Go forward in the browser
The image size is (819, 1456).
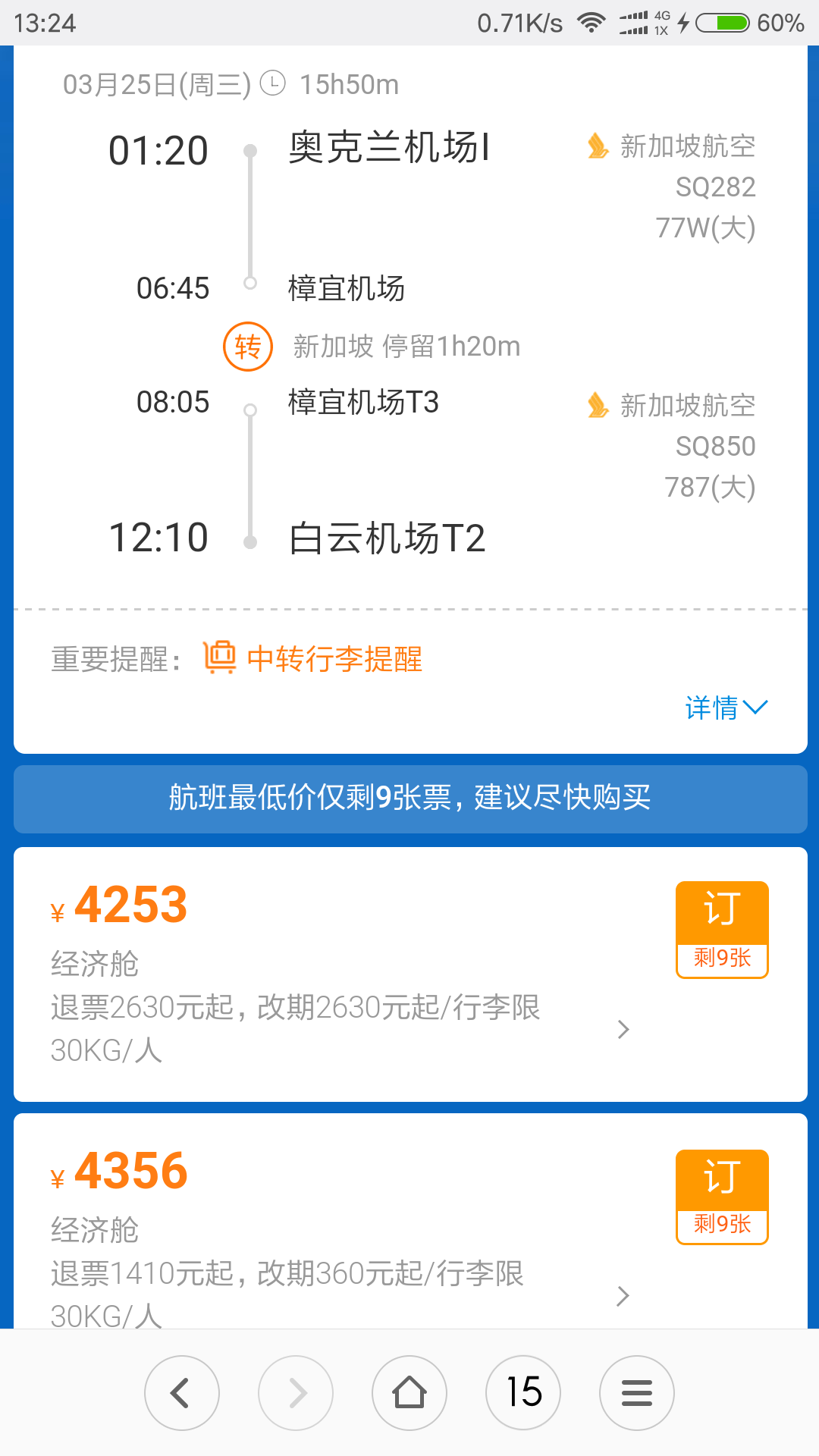tap(296, 1392)
